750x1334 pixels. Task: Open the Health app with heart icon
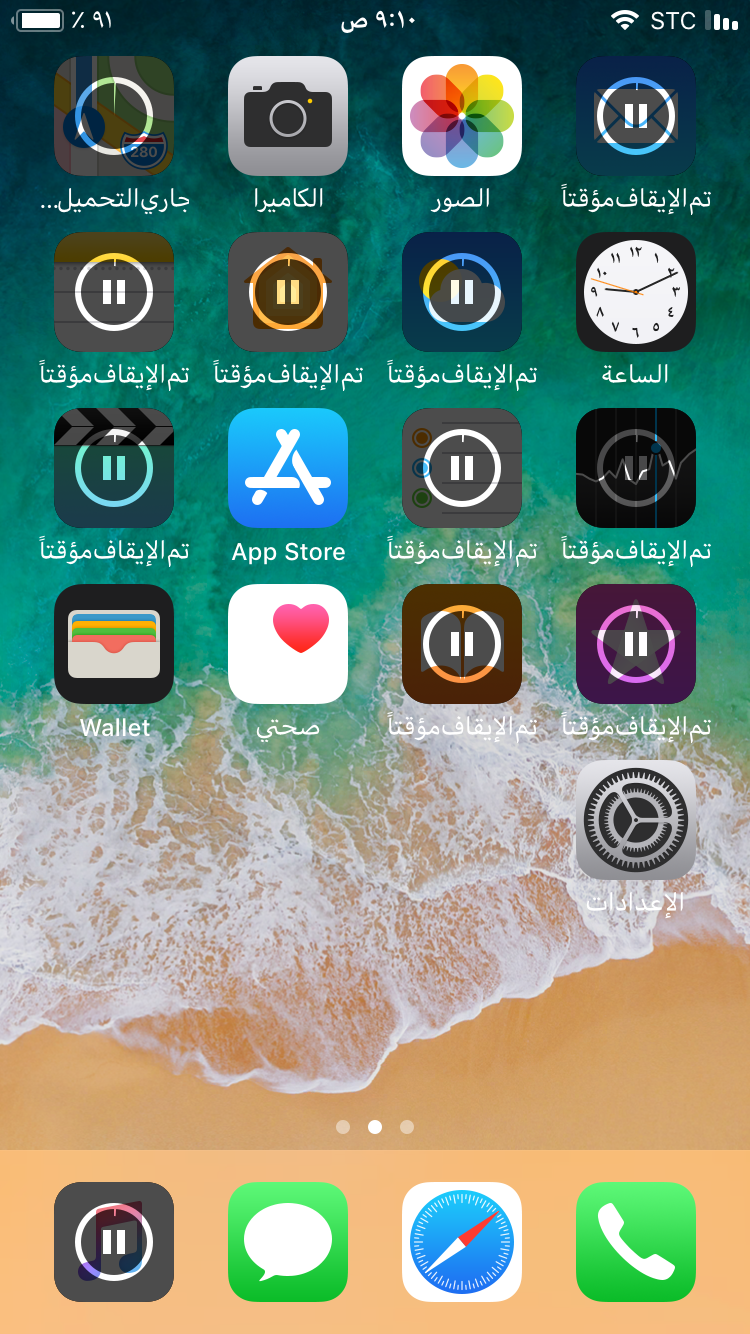coord(288,644)
